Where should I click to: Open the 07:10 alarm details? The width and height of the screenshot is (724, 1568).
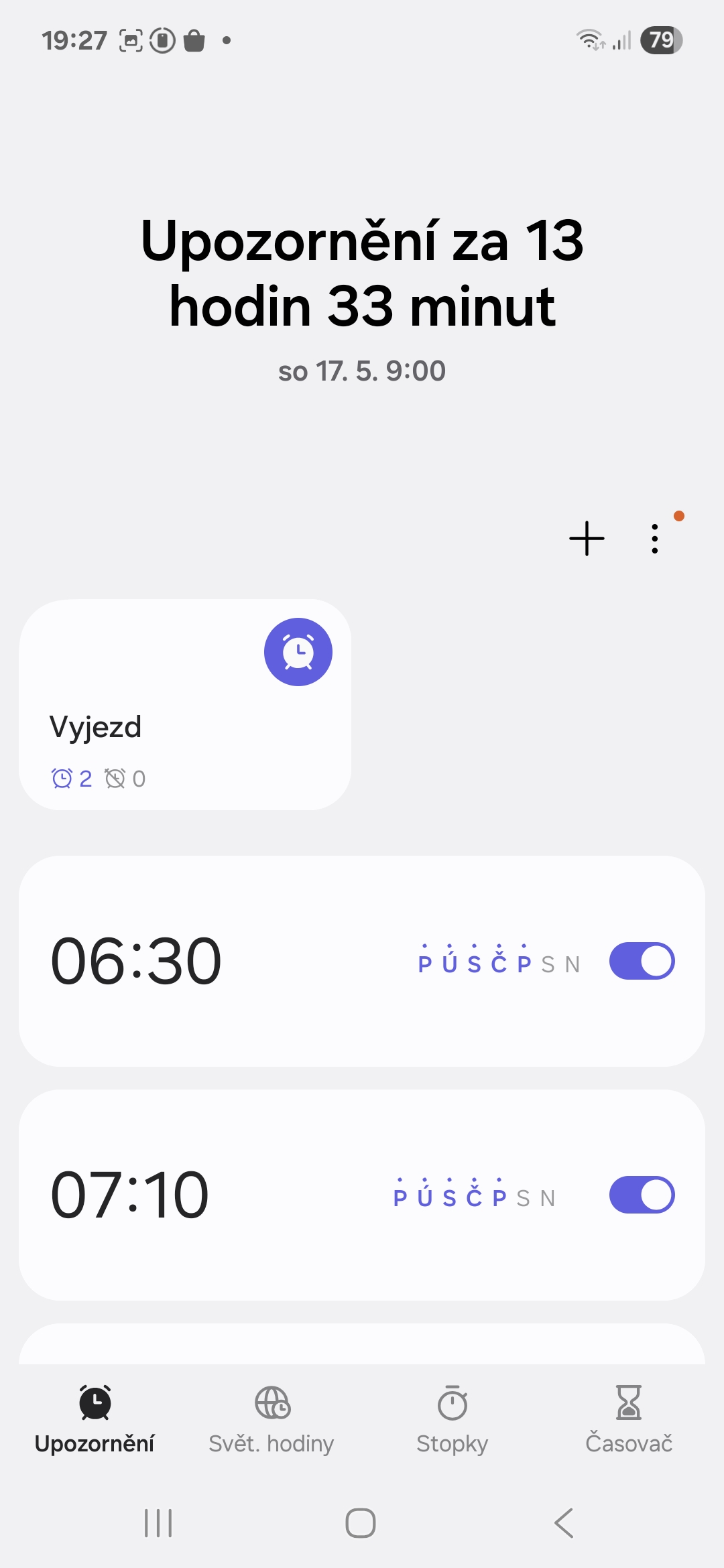[362, 1195]
